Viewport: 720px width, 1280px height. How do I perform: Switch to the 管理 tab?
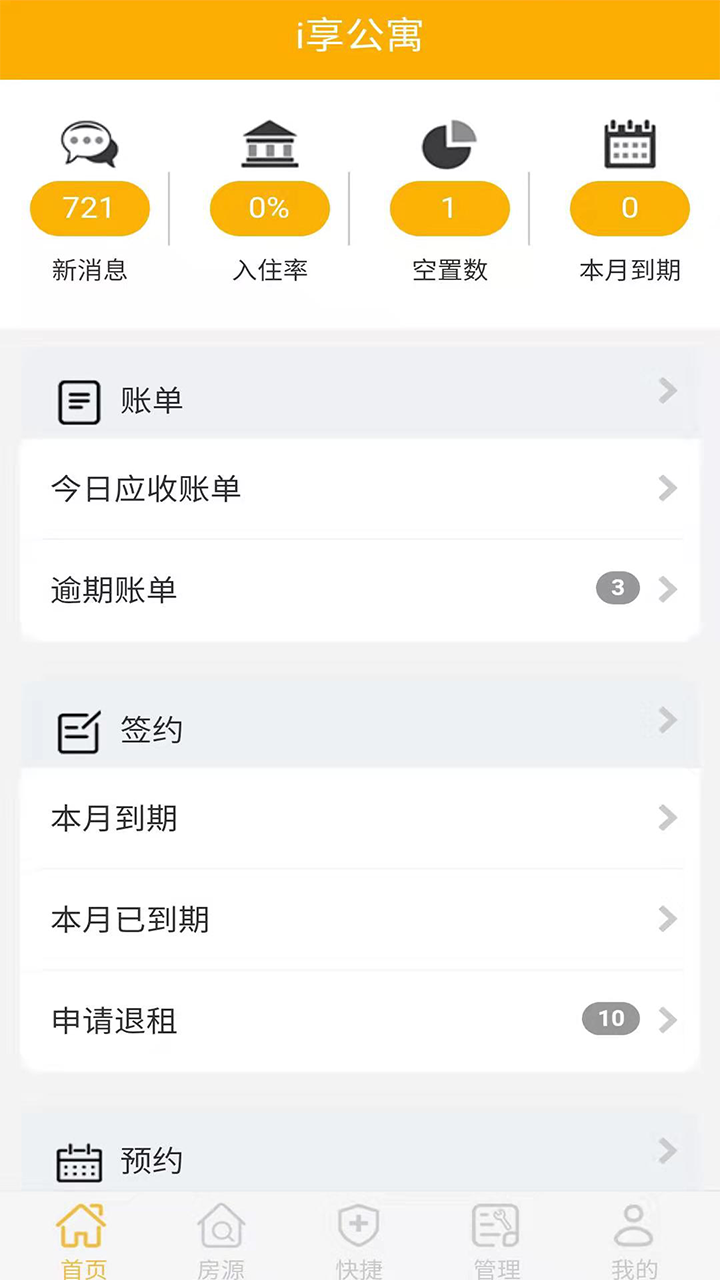pyautogui.click(x=497, y=1240)
